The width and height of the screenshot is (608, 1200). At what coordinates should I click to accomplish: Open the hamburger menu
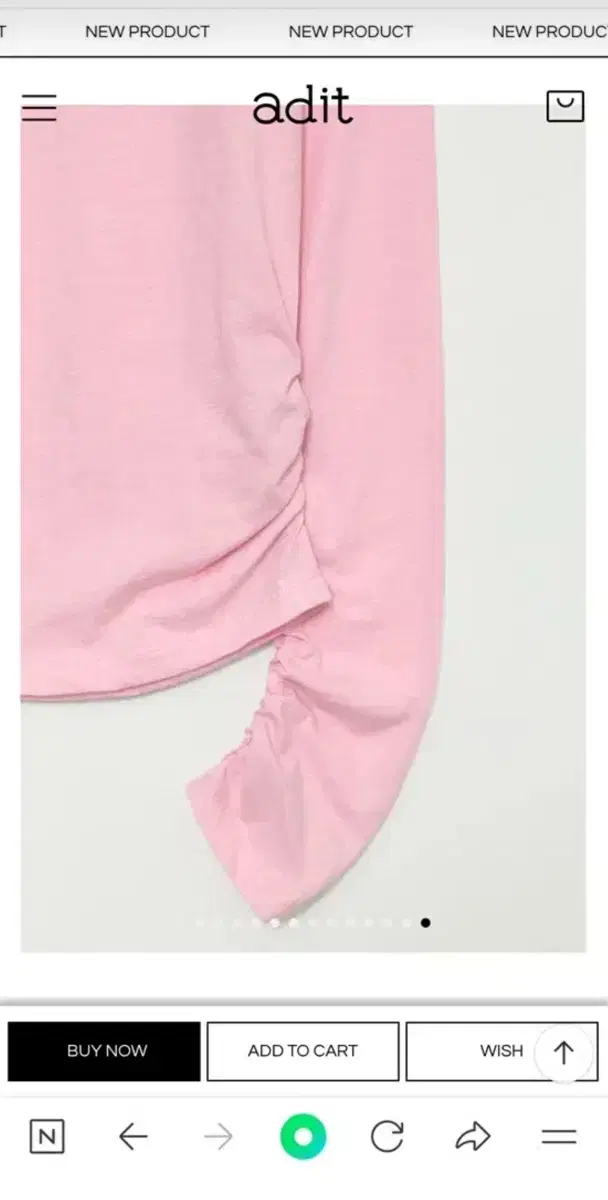pyautogui.click(x=39, y=107)
